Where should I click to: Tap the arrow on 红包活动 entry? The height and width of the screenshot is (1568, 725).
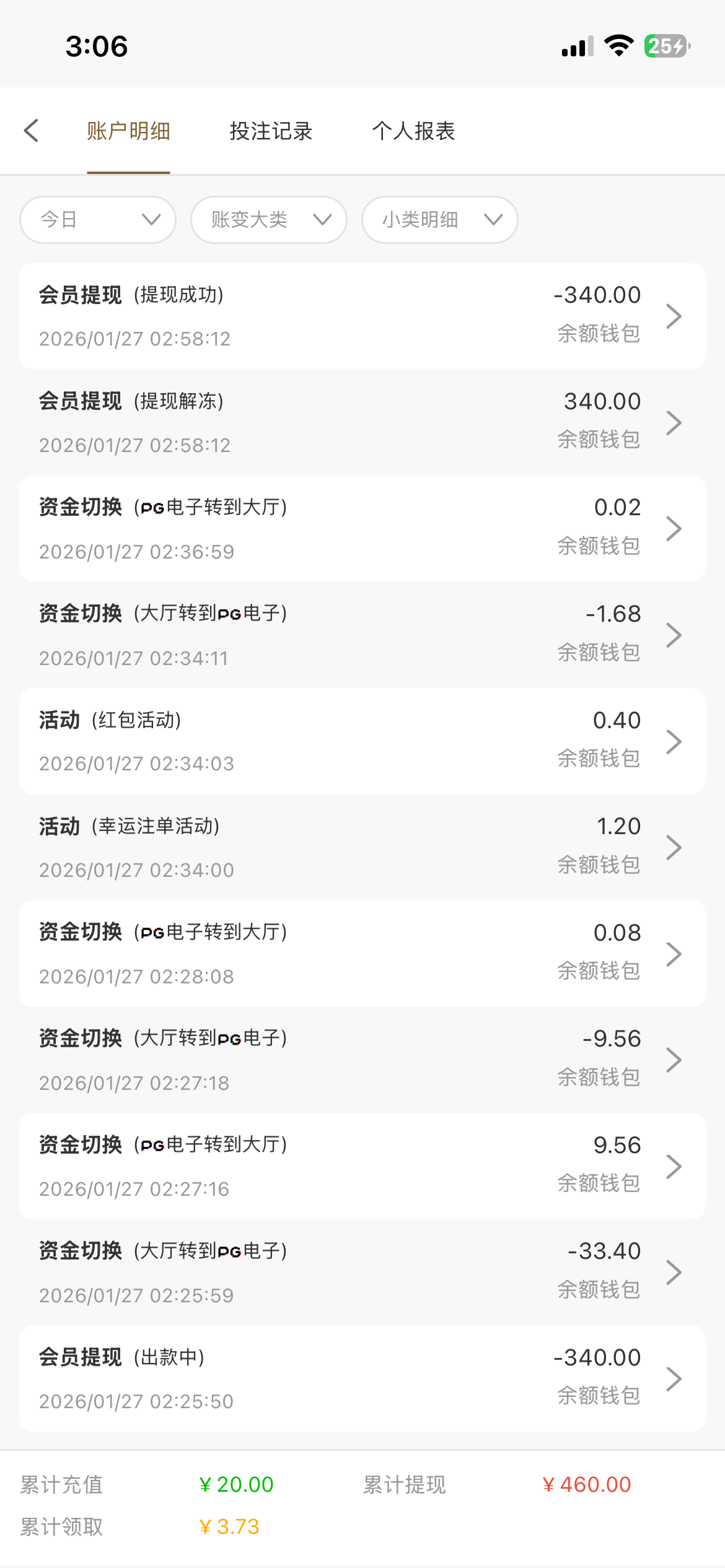pos(675,741)
